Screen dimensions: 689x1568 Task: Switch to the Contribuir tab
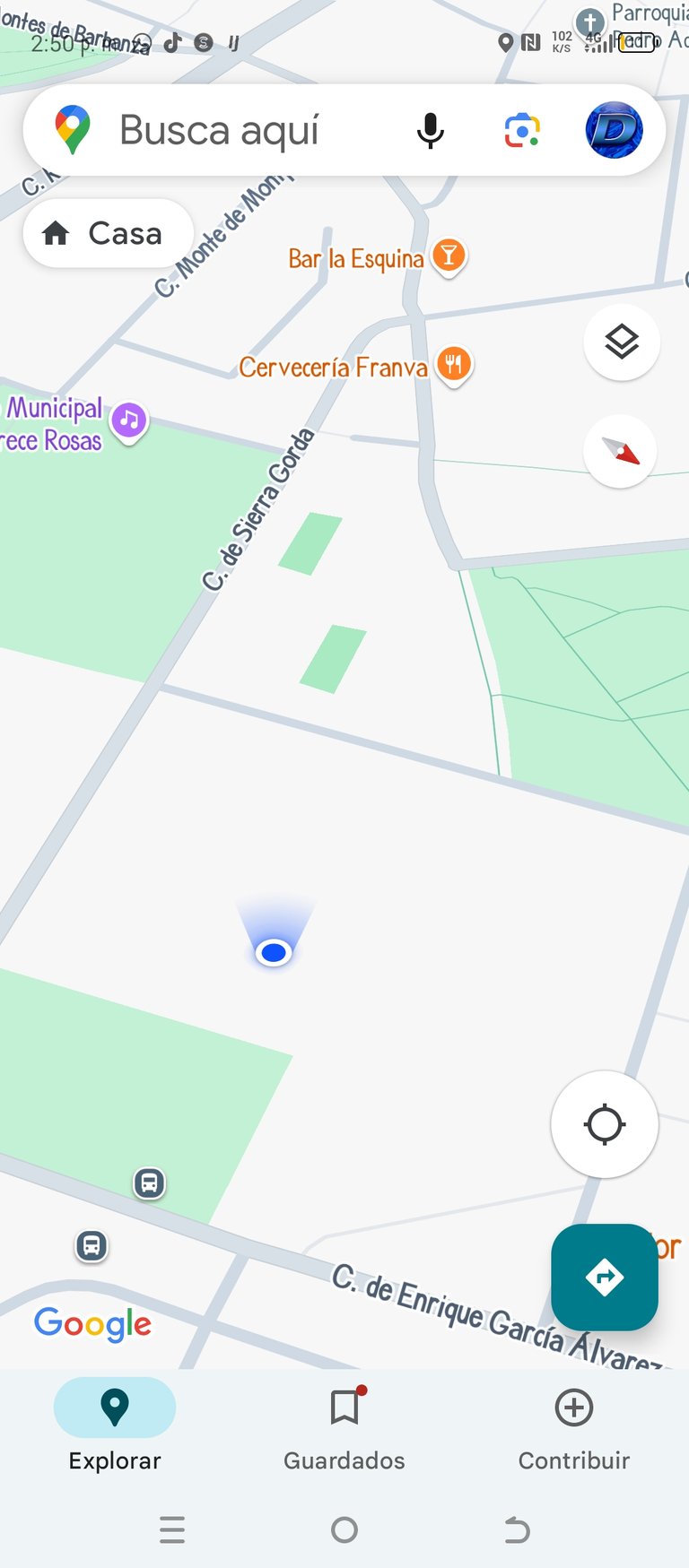point(574,1425)
